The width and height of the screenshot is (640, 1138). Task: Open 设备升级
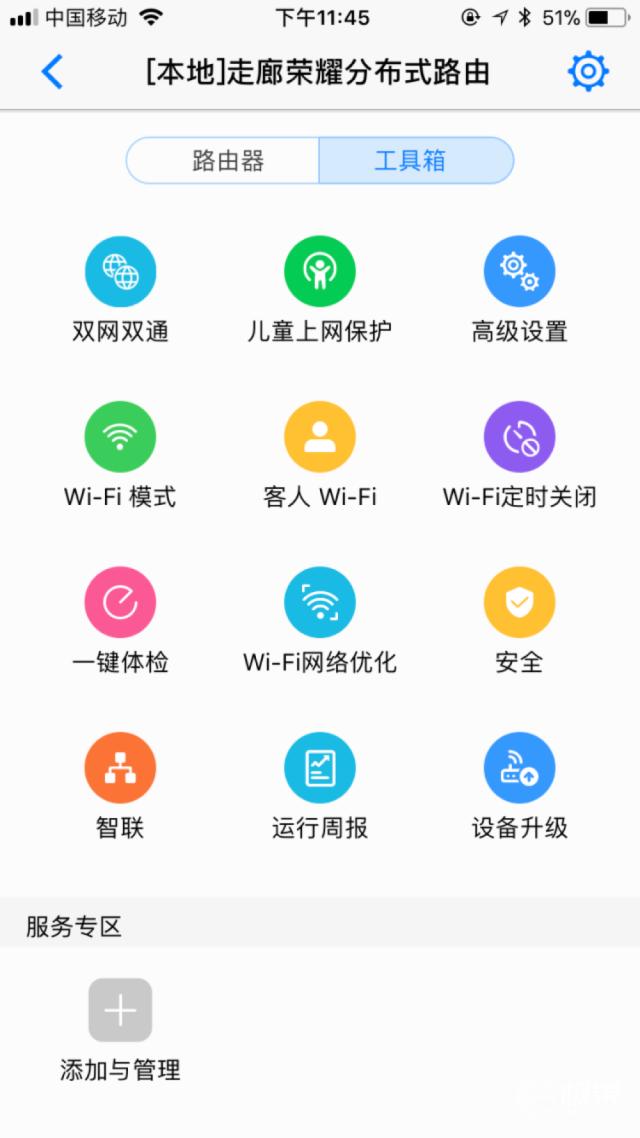click(x=519, y=768)
